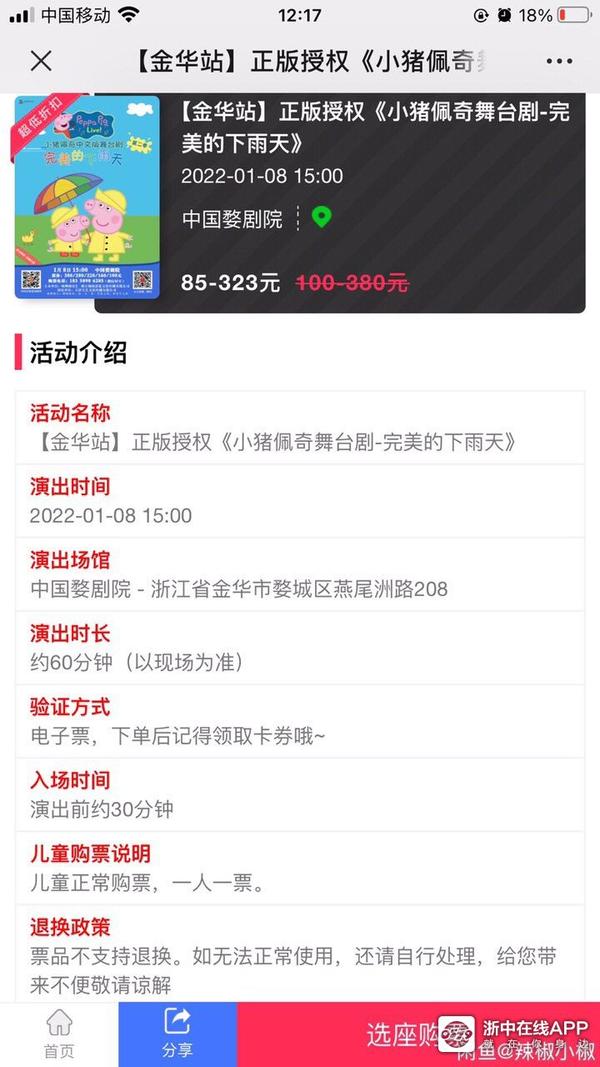Go to the 首页 home tab
The image size is (600, 1067).
pyautogui.click(x=59, y=1034)
